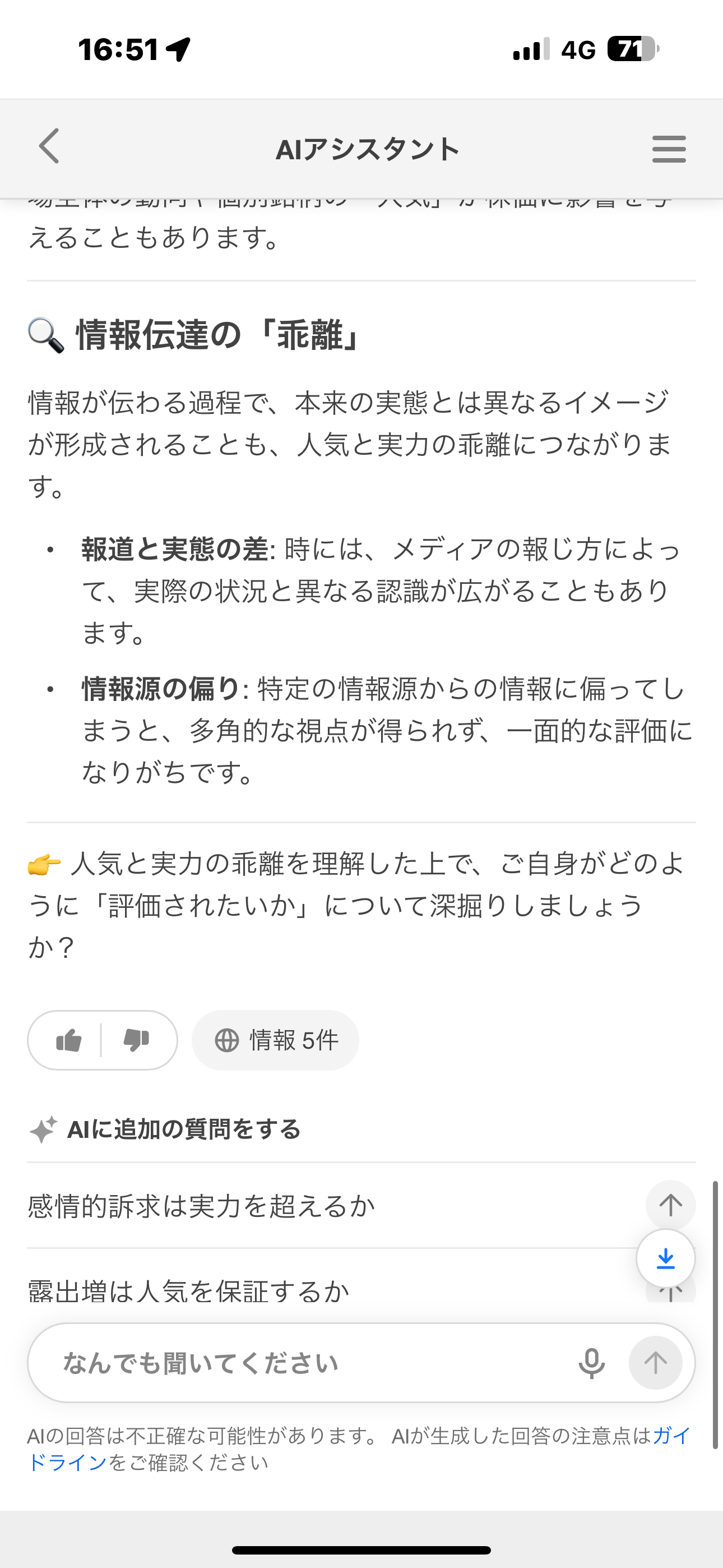Tap the blue scroll-to-bottom arrow button
This screenshot has width=723, height=1568.
(x=665, y=1258)
